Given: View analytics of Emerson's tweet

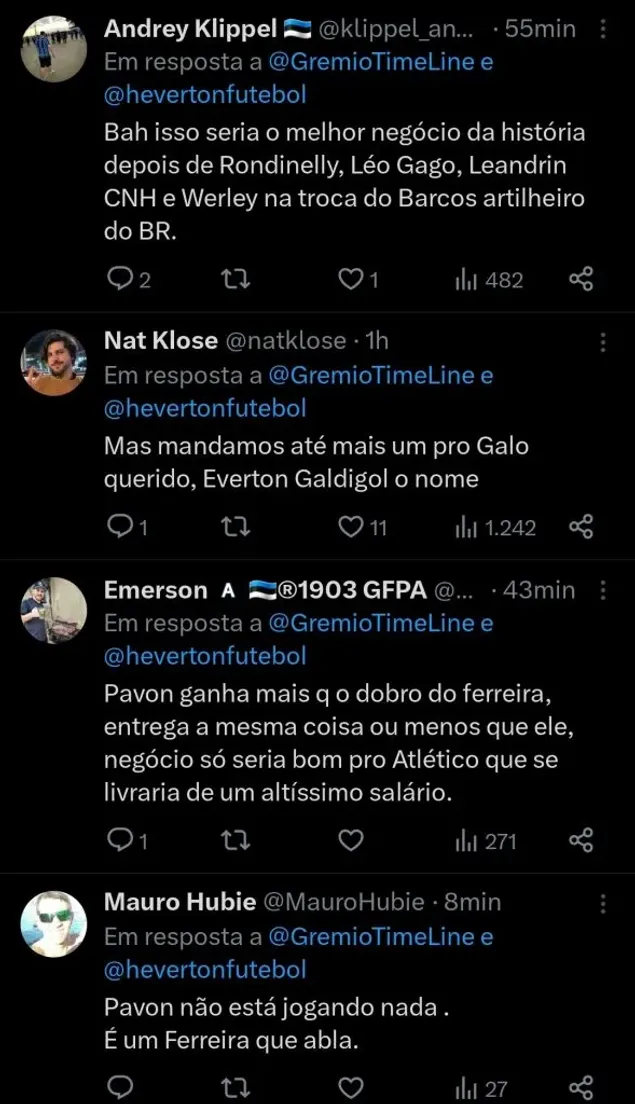Looking at the screenshot, I should [486, 841].
